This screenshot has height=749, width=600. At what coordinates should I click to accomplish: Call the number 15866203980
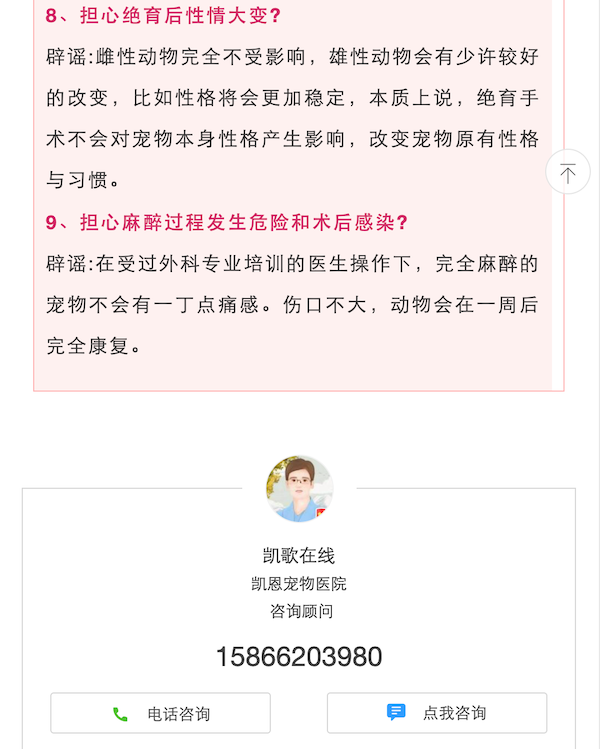click(x=299, y=657)
